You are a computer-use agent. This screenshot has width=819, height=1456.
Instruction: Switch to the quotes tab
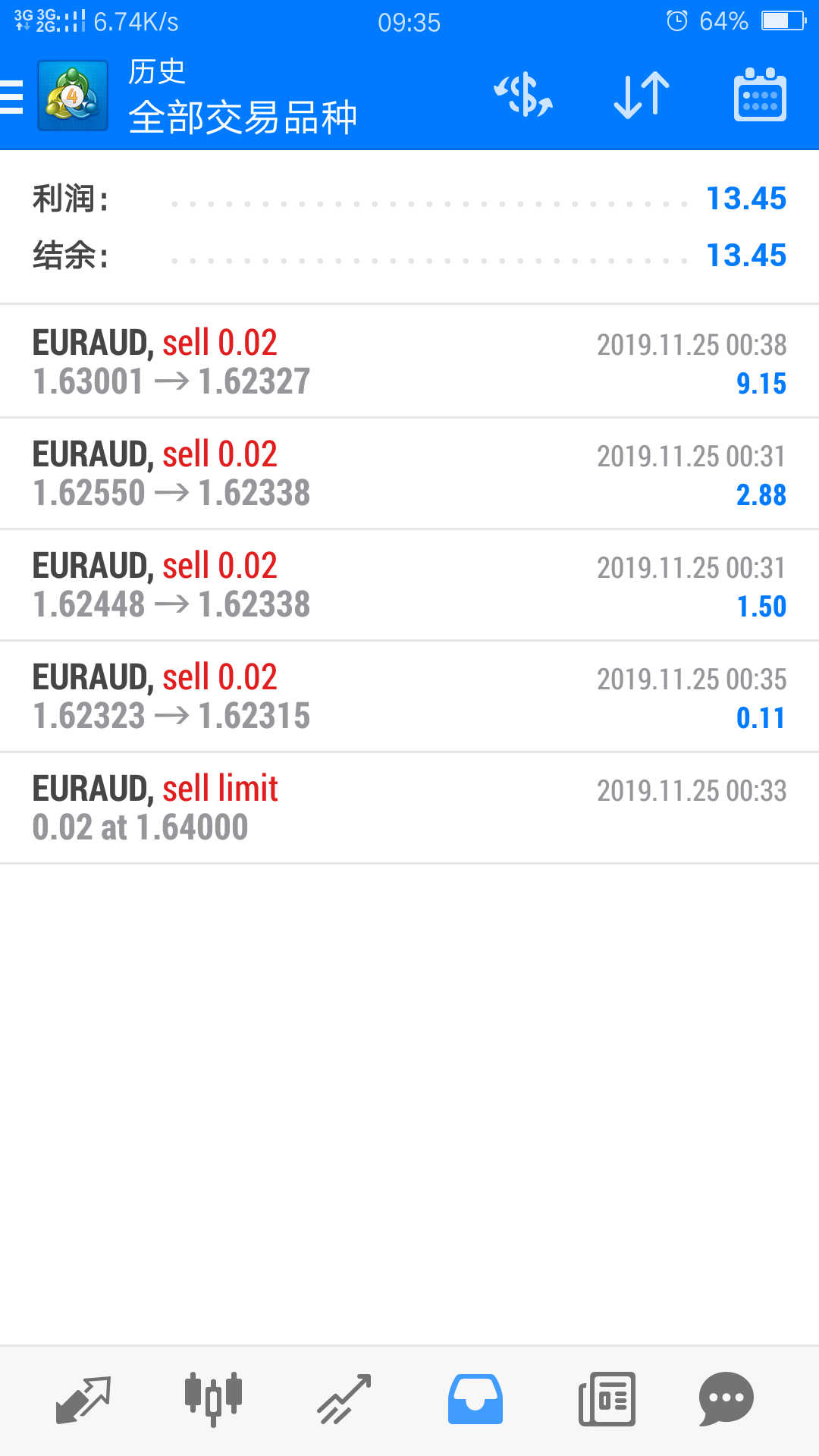83,1399
